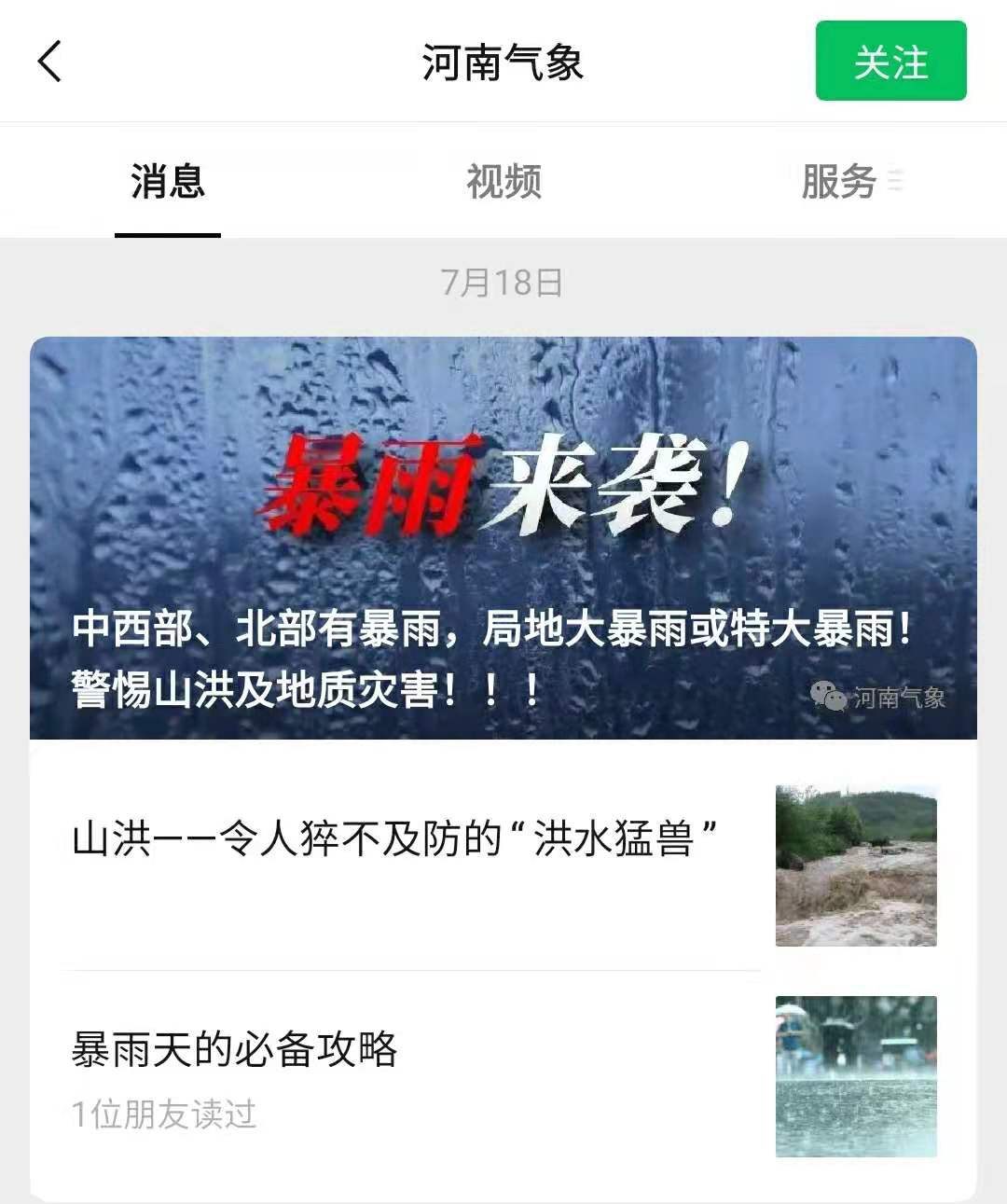
Task: Follow the 河南气象 account via 关注
Action: [890, 62]
